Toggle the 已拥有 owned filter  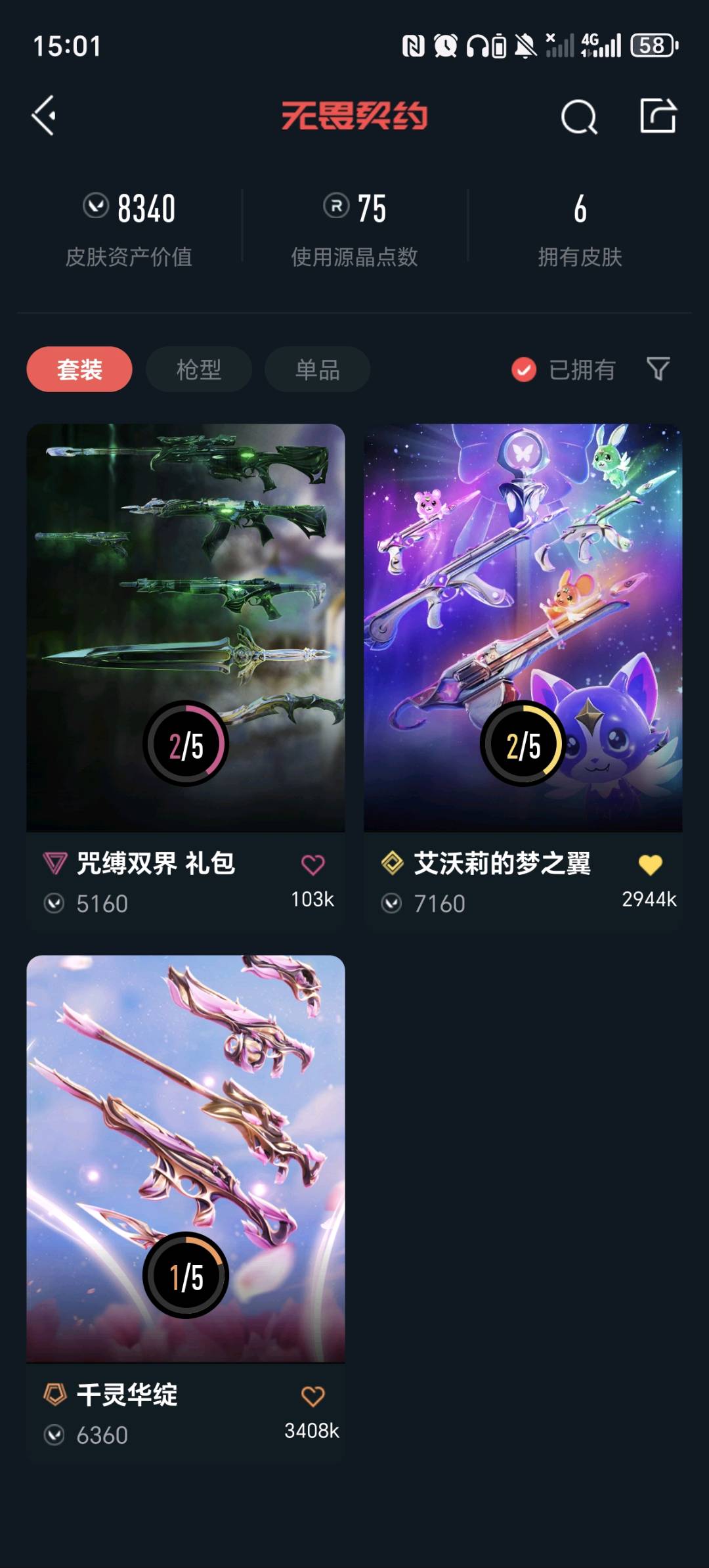[563, 370]
